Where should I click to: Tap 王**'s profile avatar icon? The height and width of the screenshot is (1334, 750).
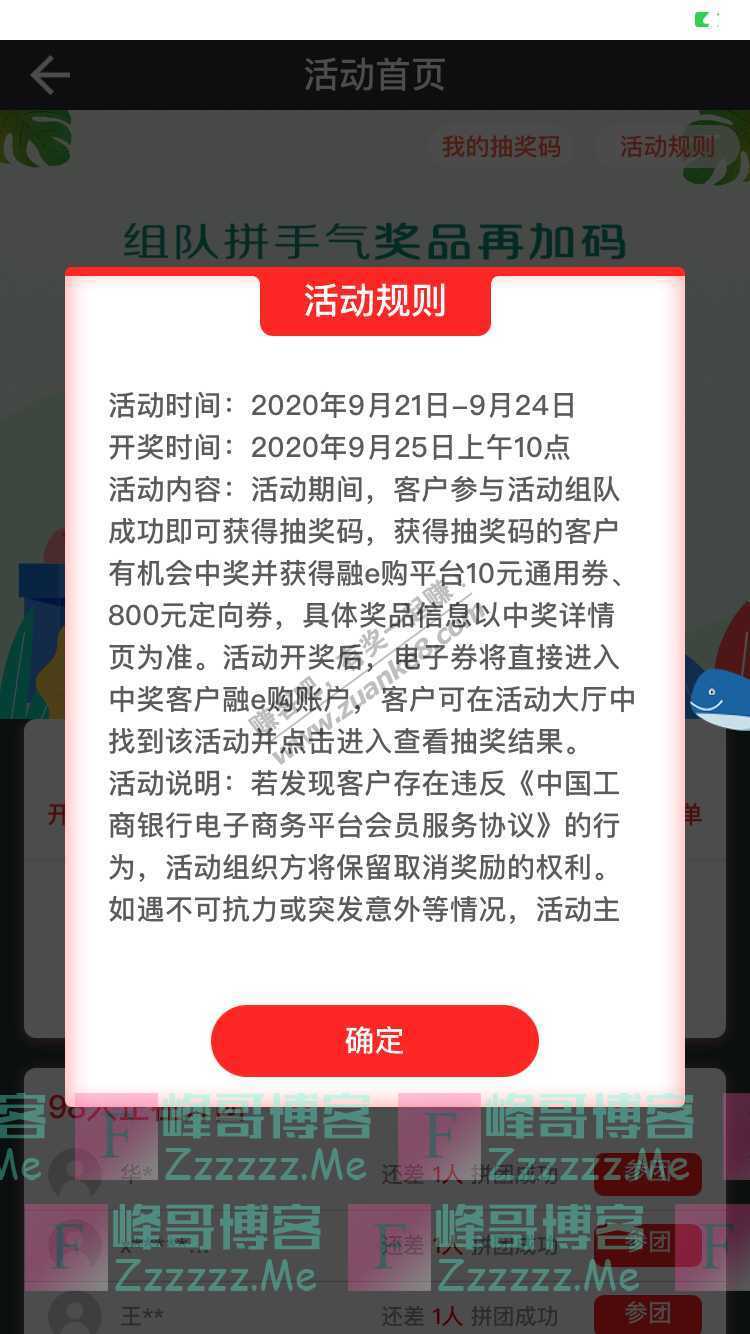pyautogui.click(x=75, y=1315)
